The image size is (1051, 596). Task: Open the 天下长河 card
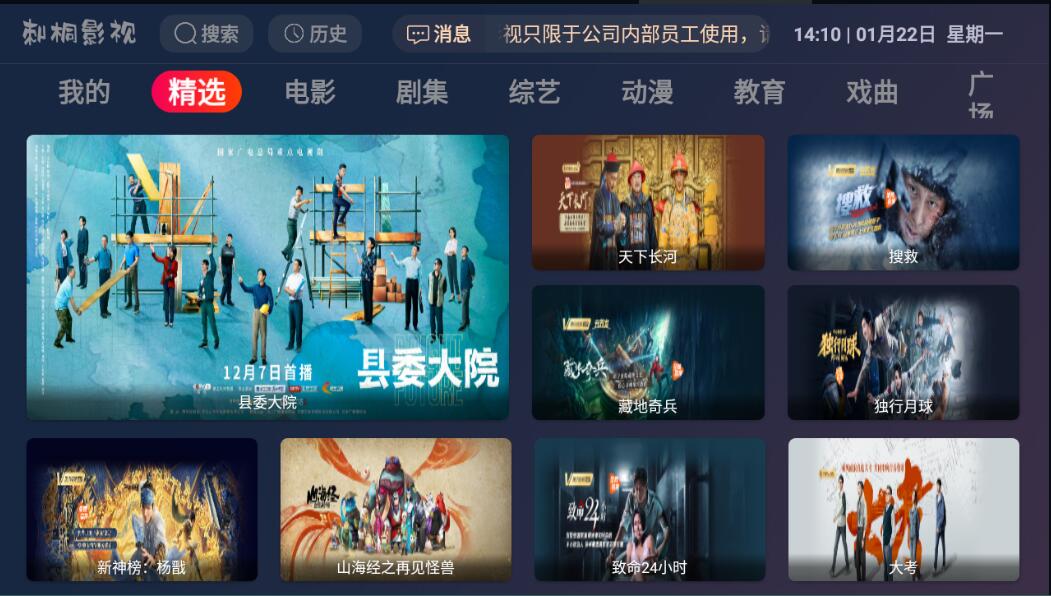tap(648, 203)
